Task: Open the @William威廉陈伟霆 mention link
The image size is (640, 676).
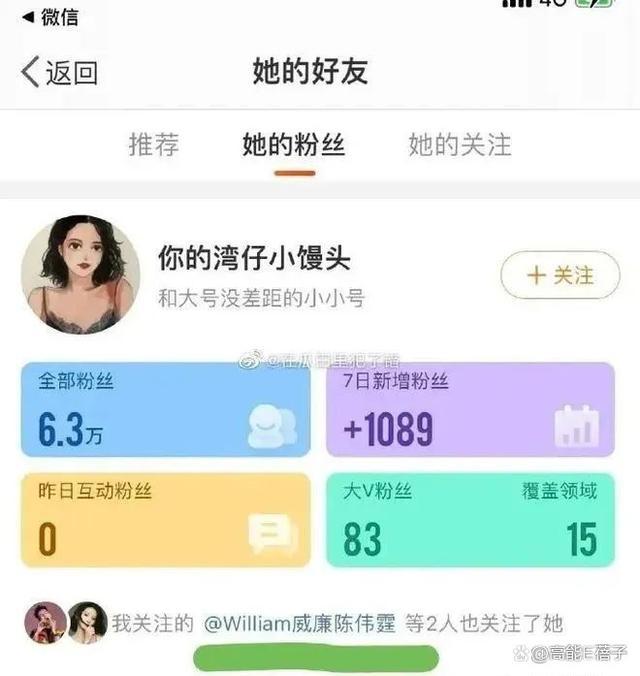Action: (299, 624)
